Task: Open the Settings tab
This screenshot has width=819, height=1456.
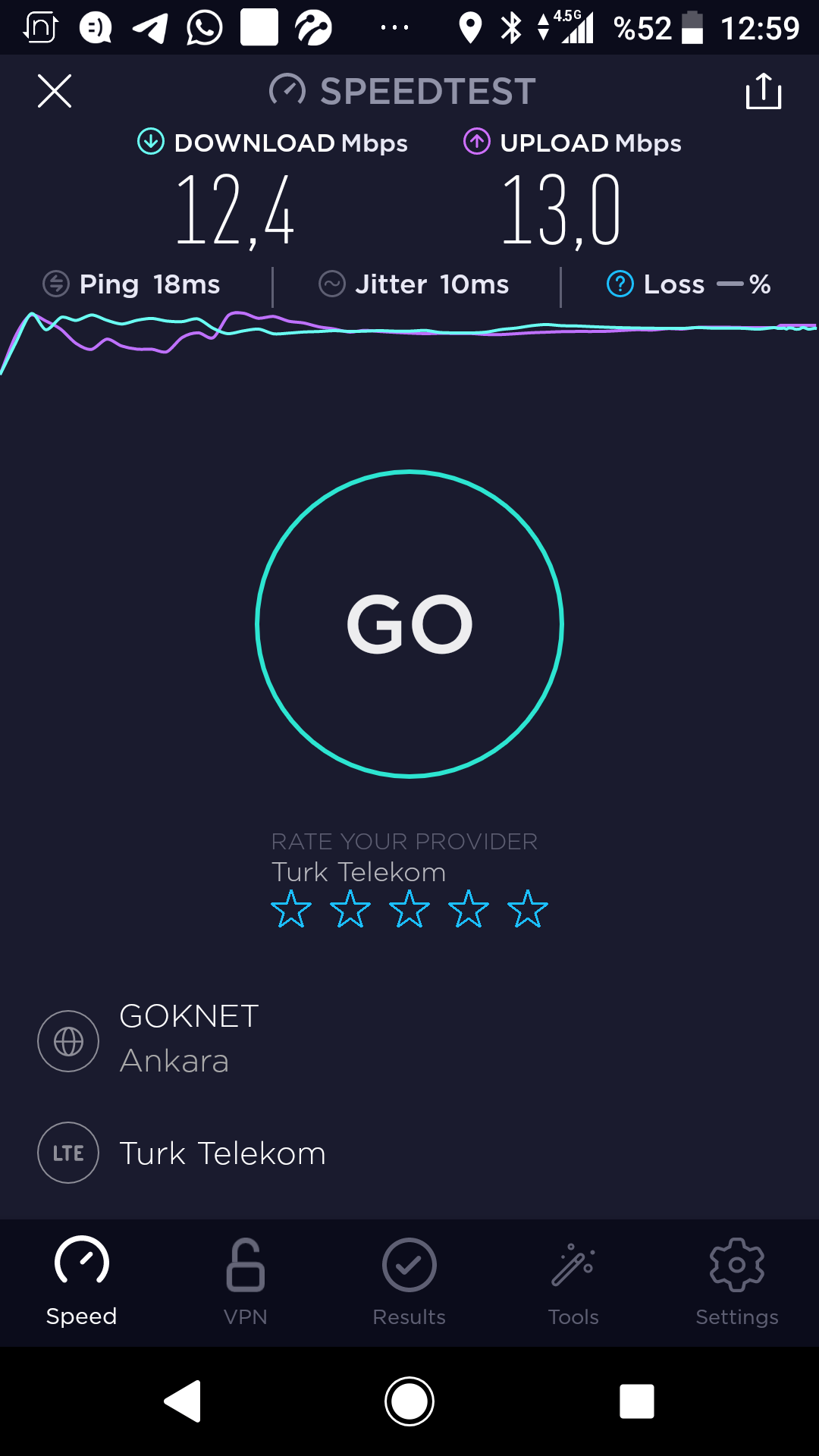Action: click(x=737, y=1282)
